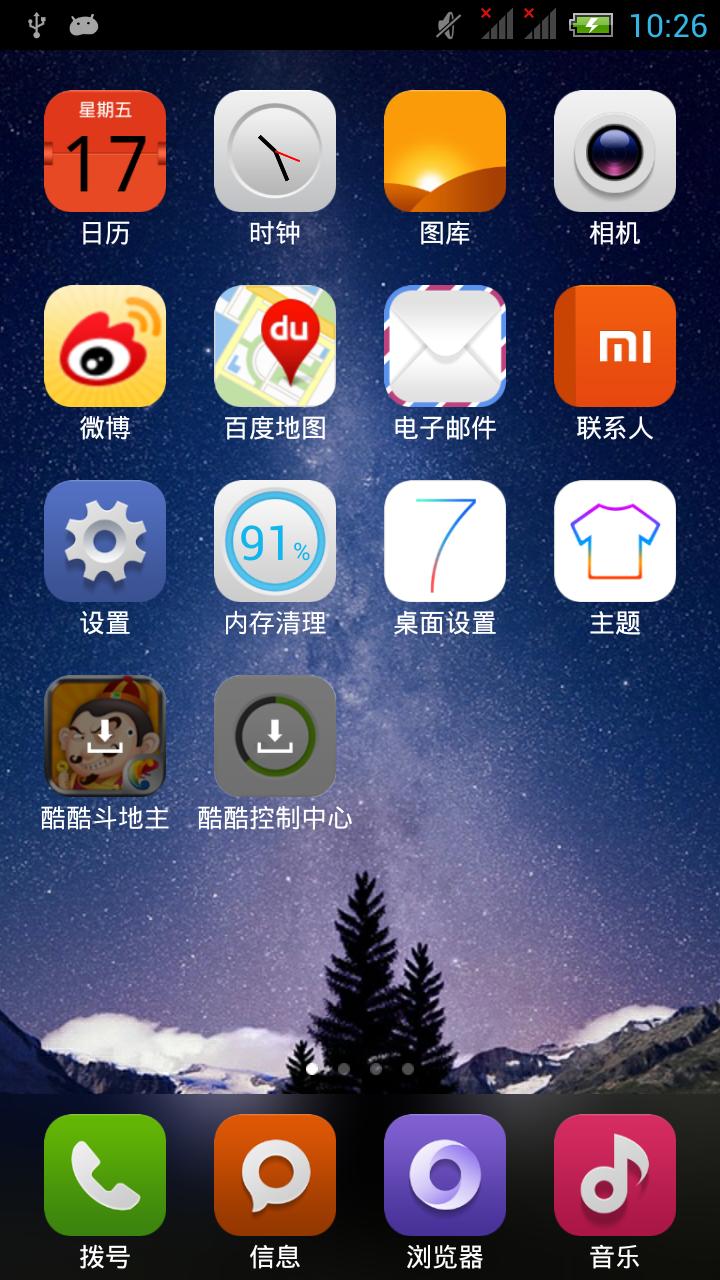Viewport: 720px width, 1280px height.
Task: Download the 酷酷斗地主 game
Action: pyautogui.click(x=105, y=736)
